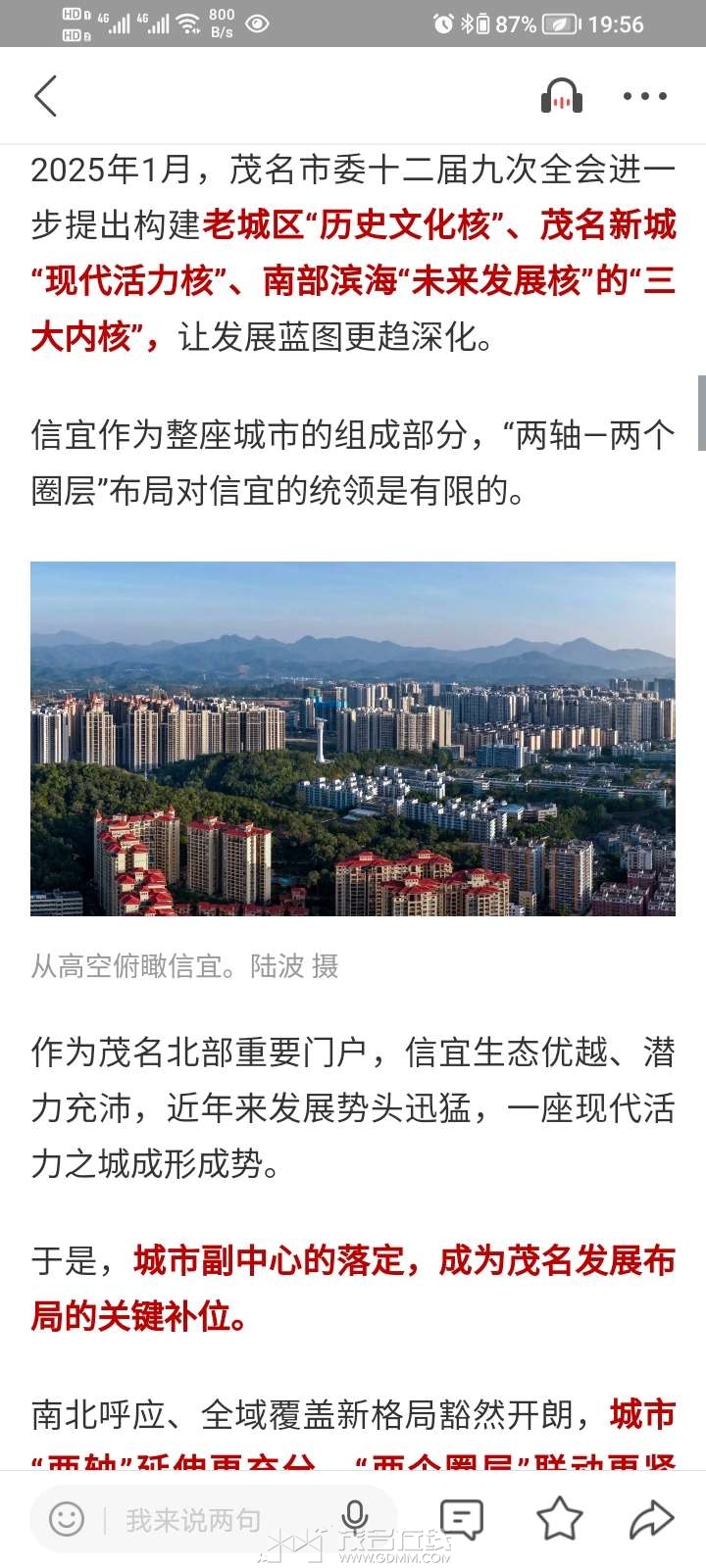Tap the emoji smiley icon
This screenshot has height=1568, width=706.
click(67, 1519)
